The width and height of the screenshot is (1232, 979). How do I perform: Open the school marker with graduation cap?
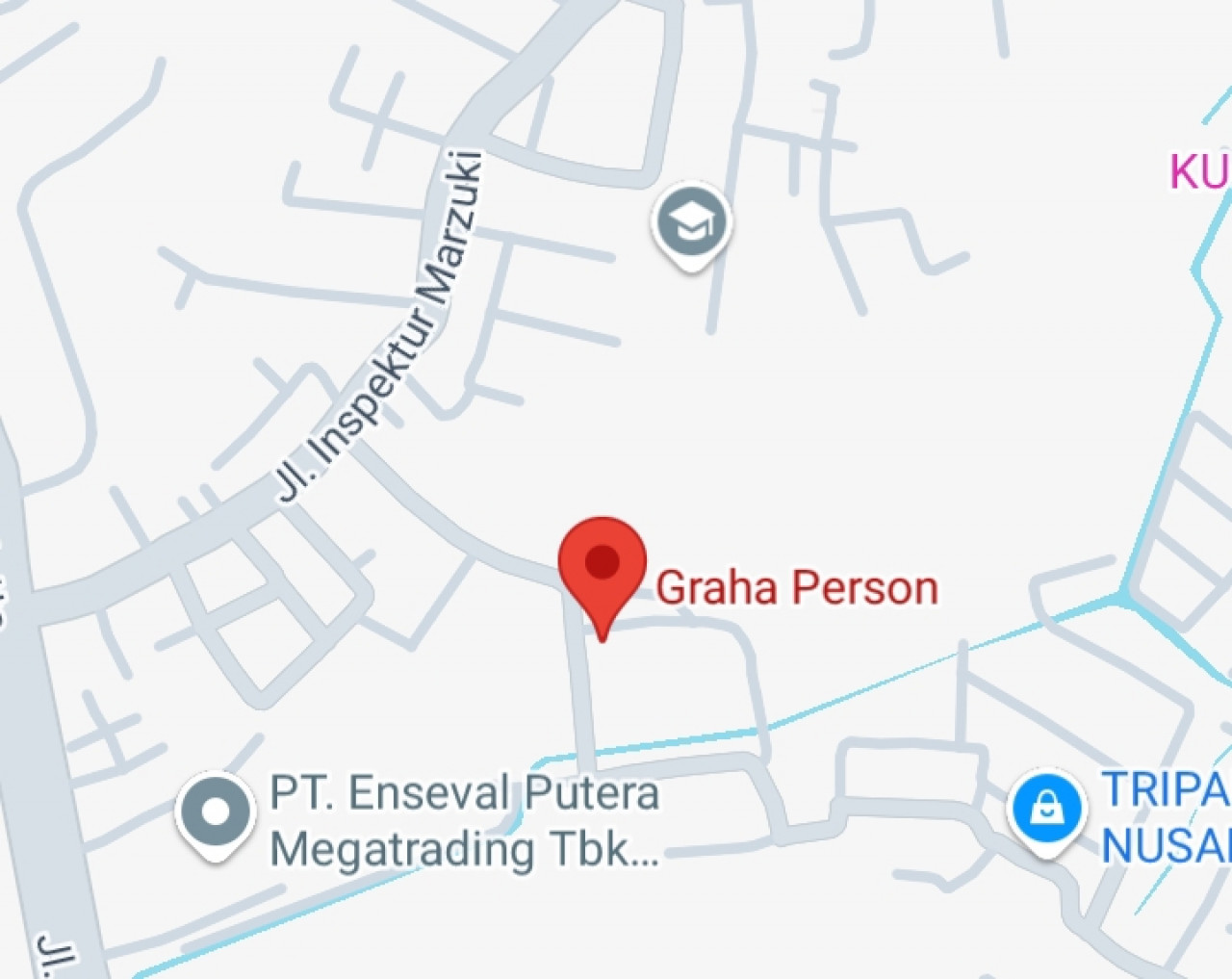click(691, 223)
